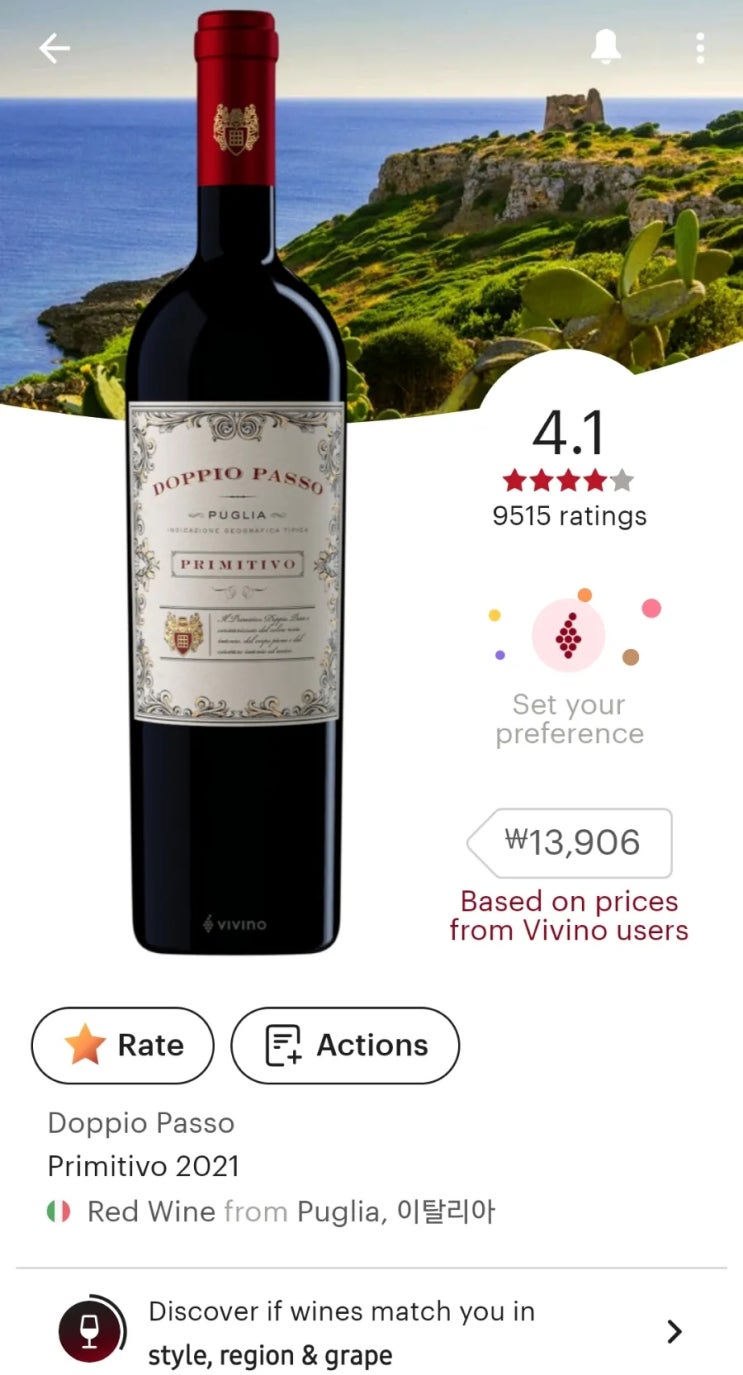743x1375 pixels.
Task: Open the Puglia region link
Action: point(338,1212)
